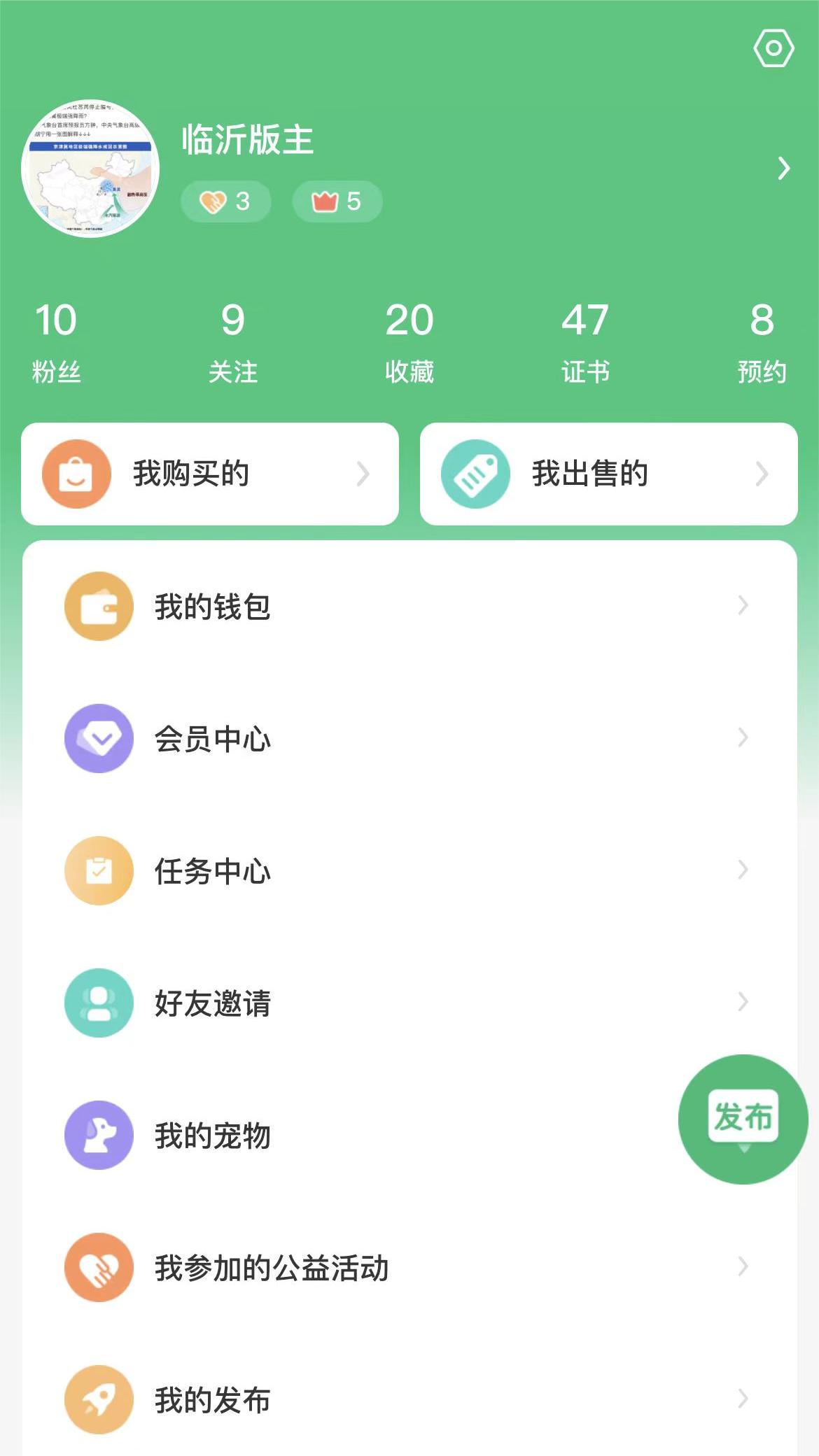The width and height of the screenshot is (819, 1456).
Task: Open the 我出售的 sold items card
Action: pyautogui.click(x=608, y=474)
